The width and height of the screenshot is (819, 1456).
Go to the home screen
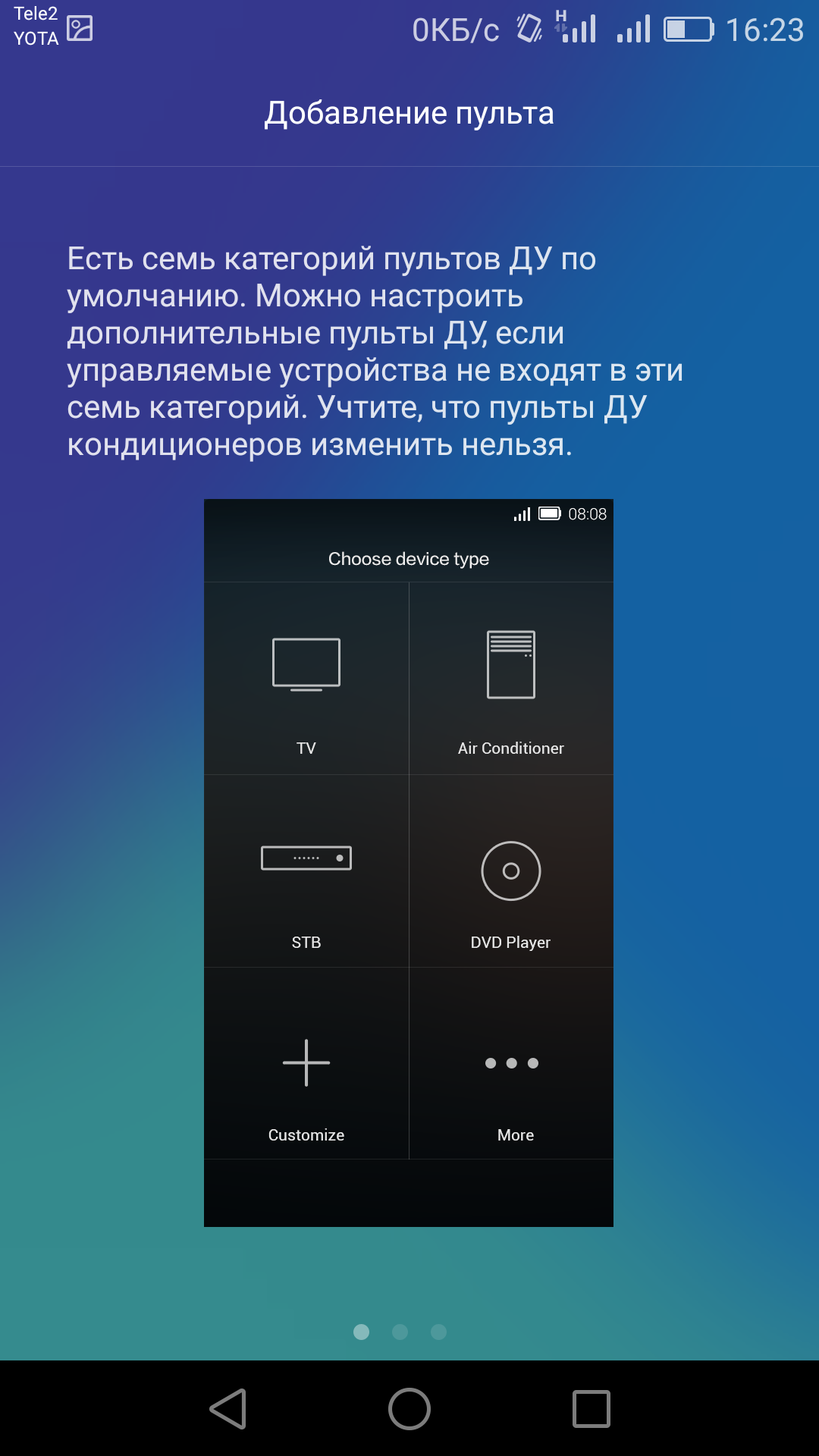[x=409, y=1409]
